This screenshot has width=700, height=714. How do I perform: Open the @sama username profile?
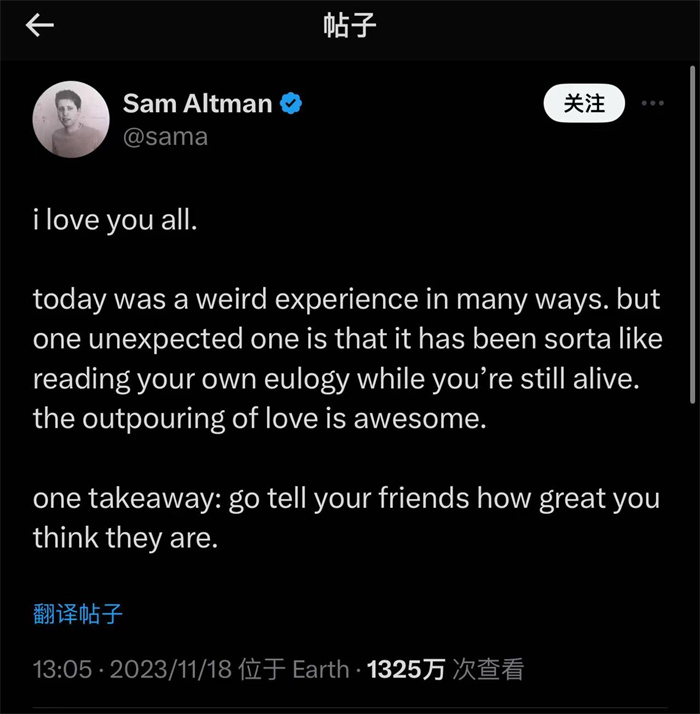[165, 137]
